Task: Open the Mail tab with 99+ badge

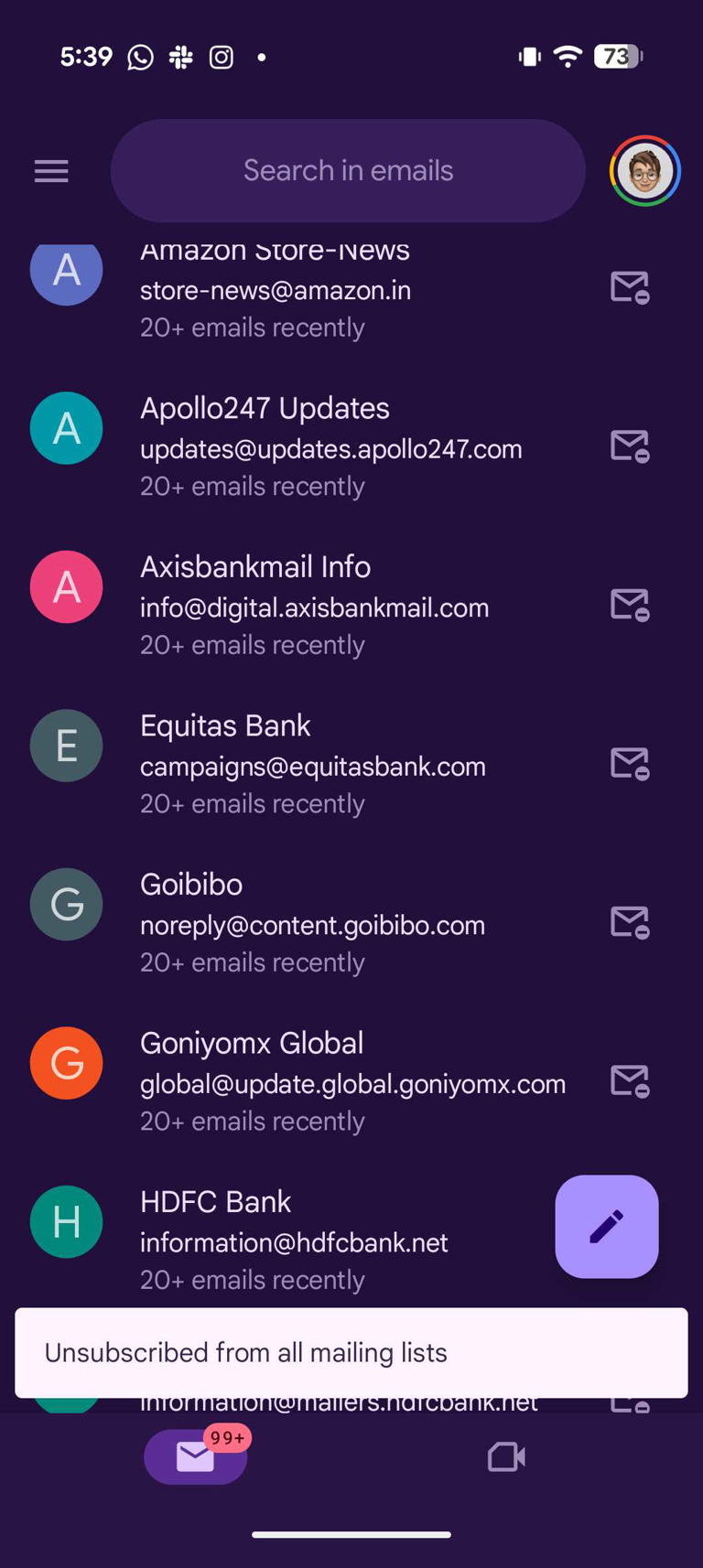Action: 195,1456
